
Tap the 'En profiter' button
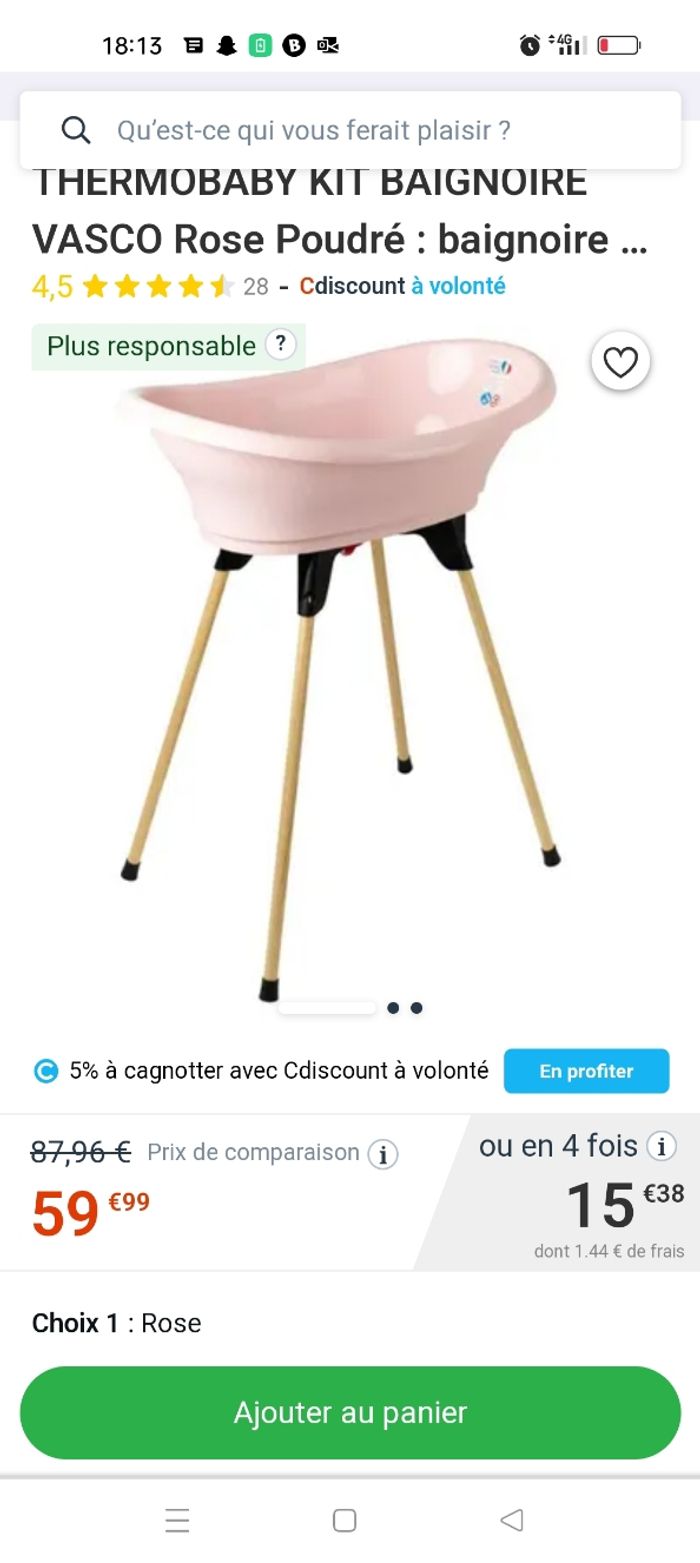pyautogui.click(x=586, y=1071)
